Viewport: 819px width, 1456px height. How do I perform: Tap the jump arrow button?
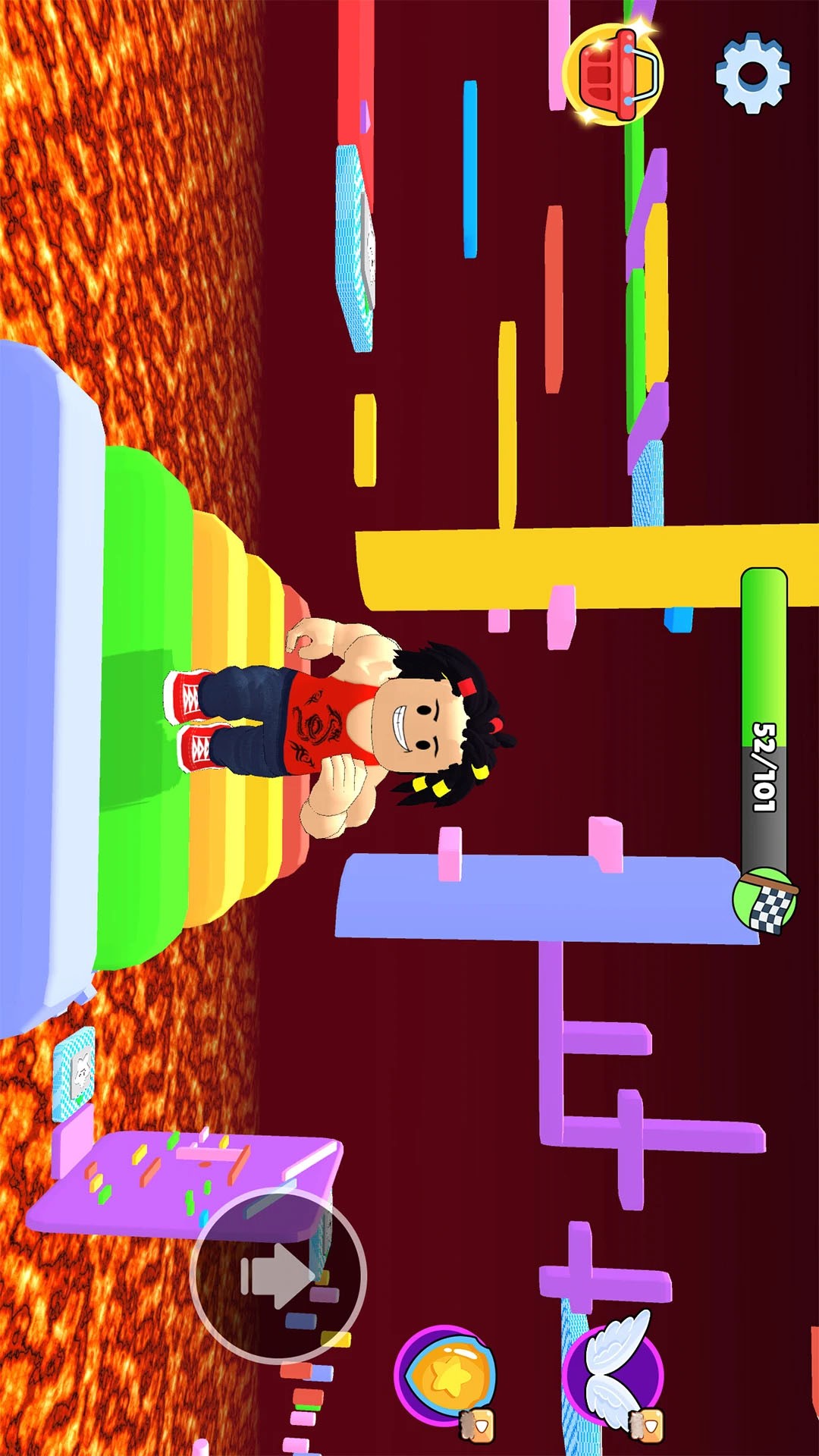[x=278, y=1277]
